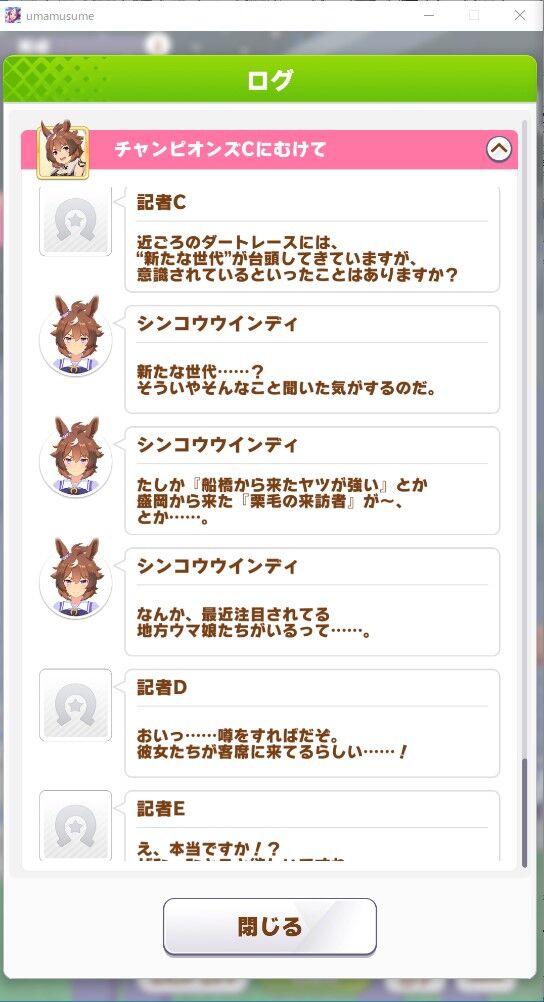The height and width of the screenshot is (1002, 544).
Task: Collapse the チャンピオンズCにむけて section
Action: click(x=499, y=150)
